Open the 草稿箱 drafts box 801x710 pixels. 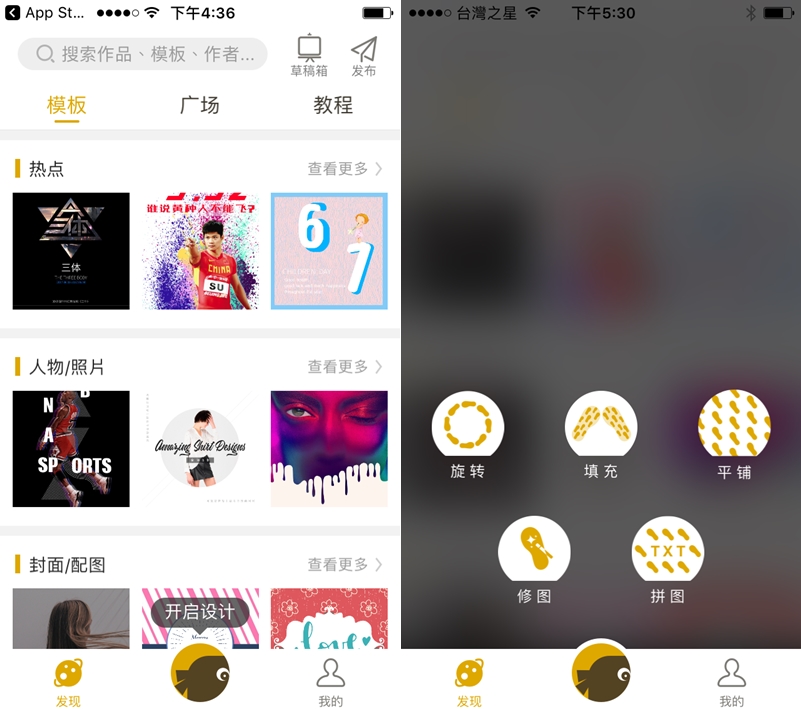[x=309, y=55]
